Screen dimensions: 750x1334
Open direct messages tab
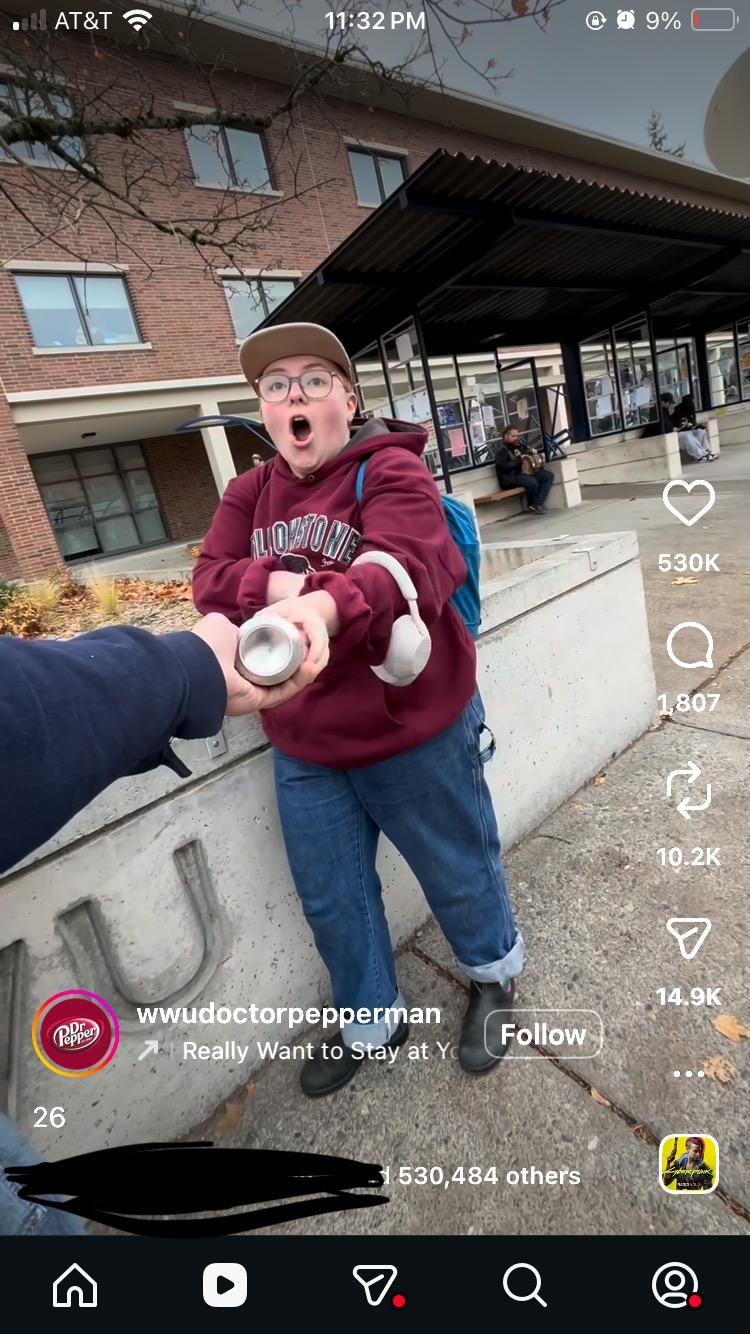375,1285
